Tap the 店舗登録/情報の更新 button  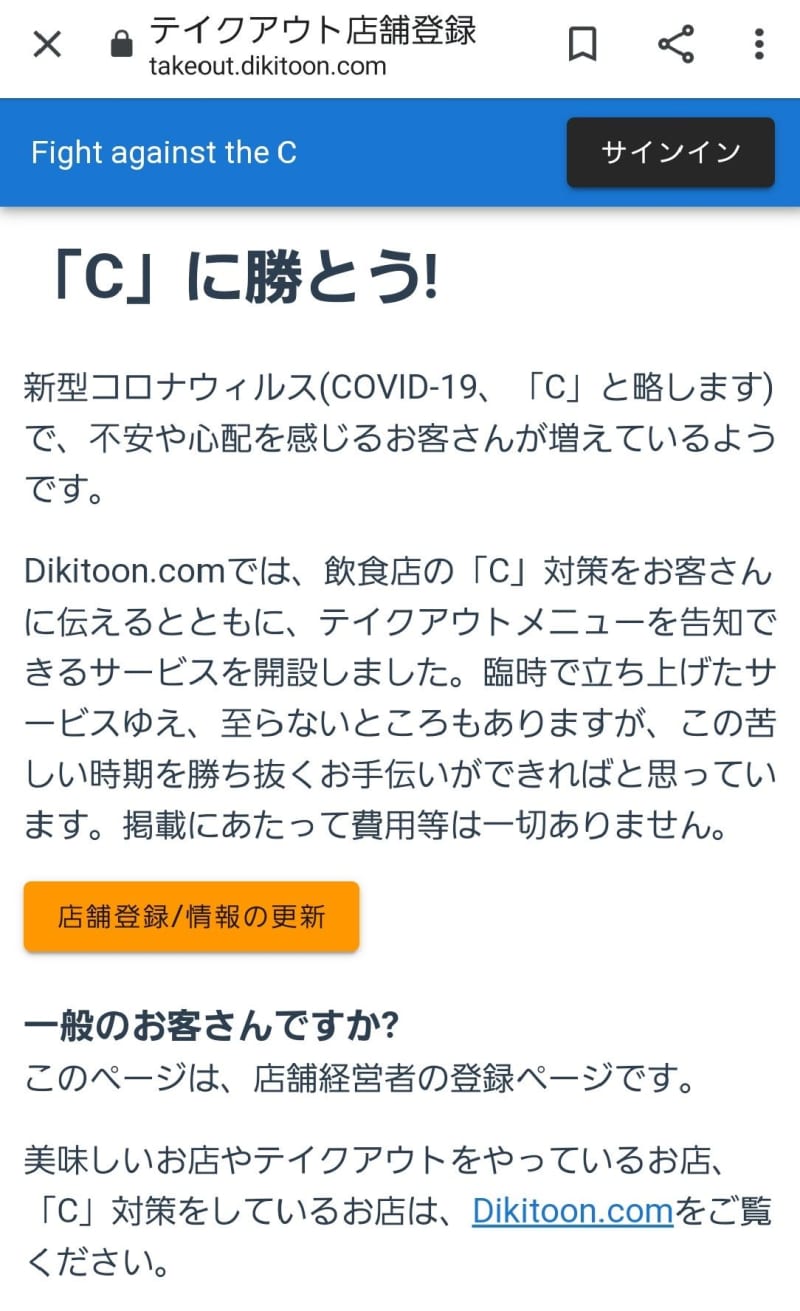coord(191,916)
